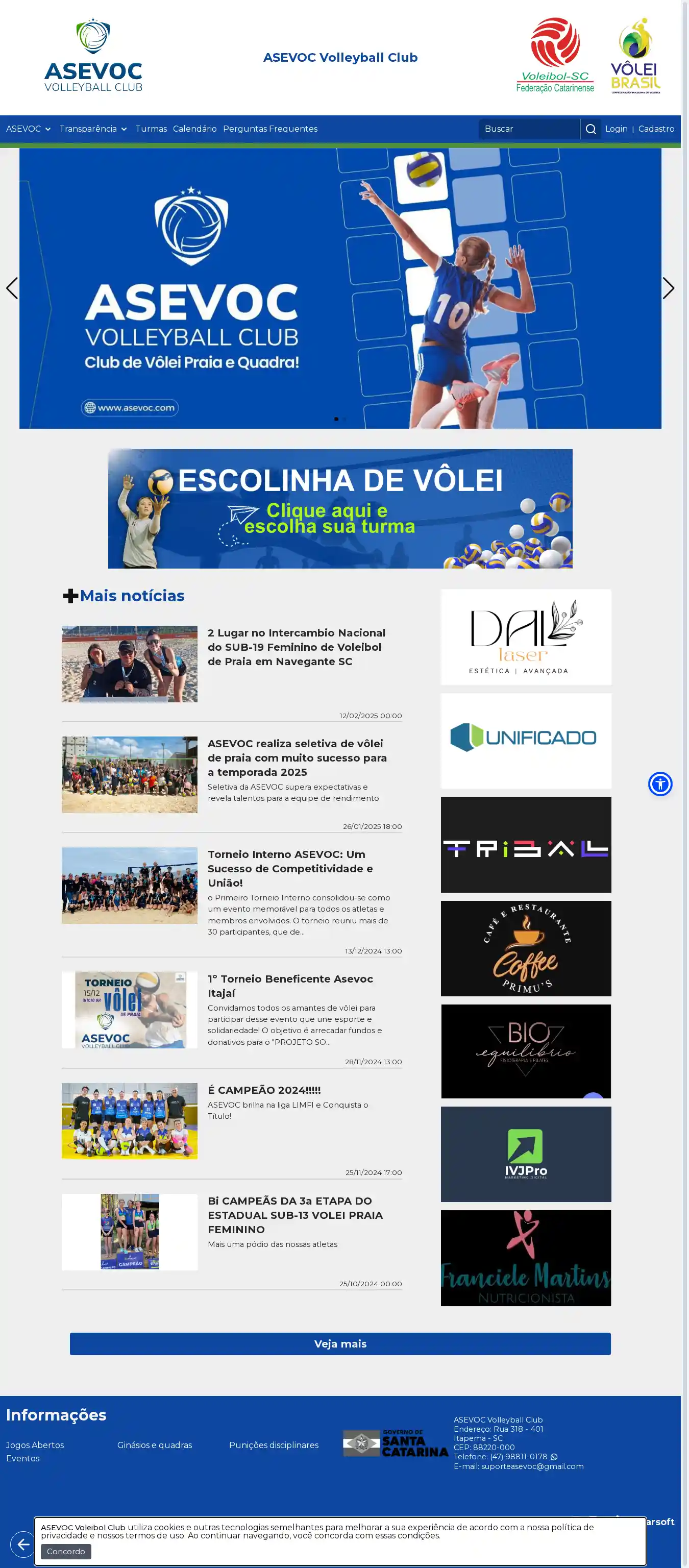Expand the ASEVOC dropdown menu
This screenshot has height=1568, width=689.
28,129
